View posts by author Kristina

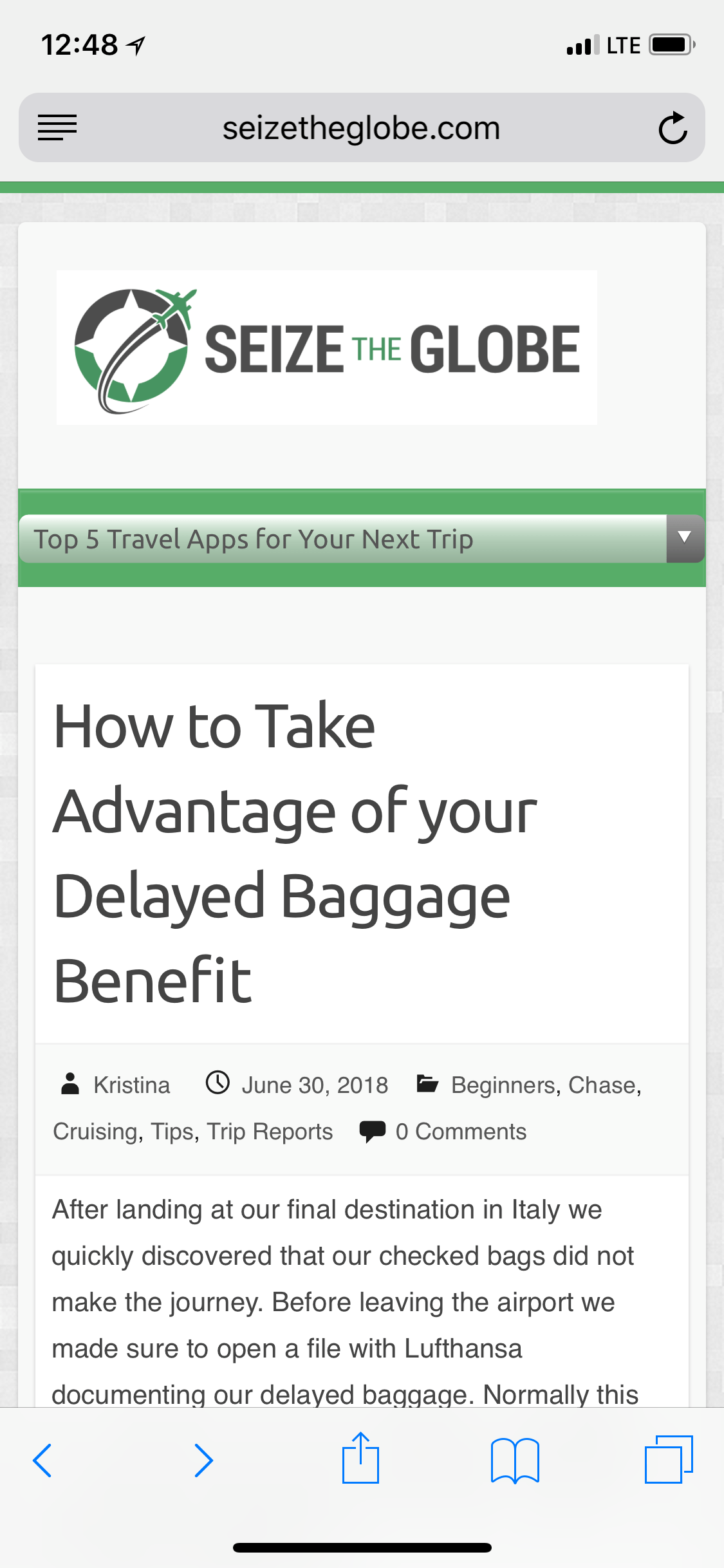coord(131,1085)
